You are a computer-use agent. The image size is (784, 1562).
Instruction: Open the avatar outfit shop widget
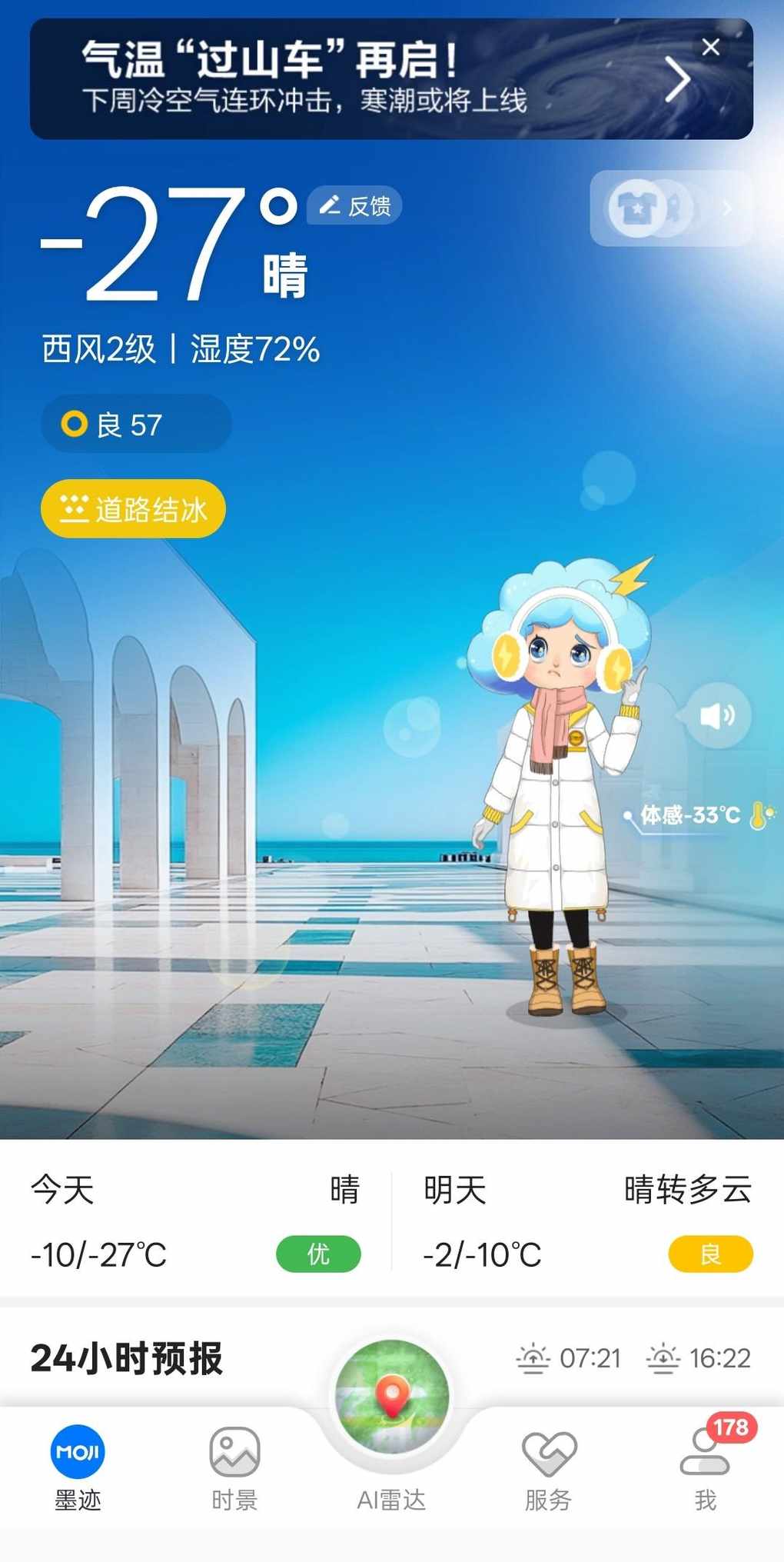click(670, 208)
